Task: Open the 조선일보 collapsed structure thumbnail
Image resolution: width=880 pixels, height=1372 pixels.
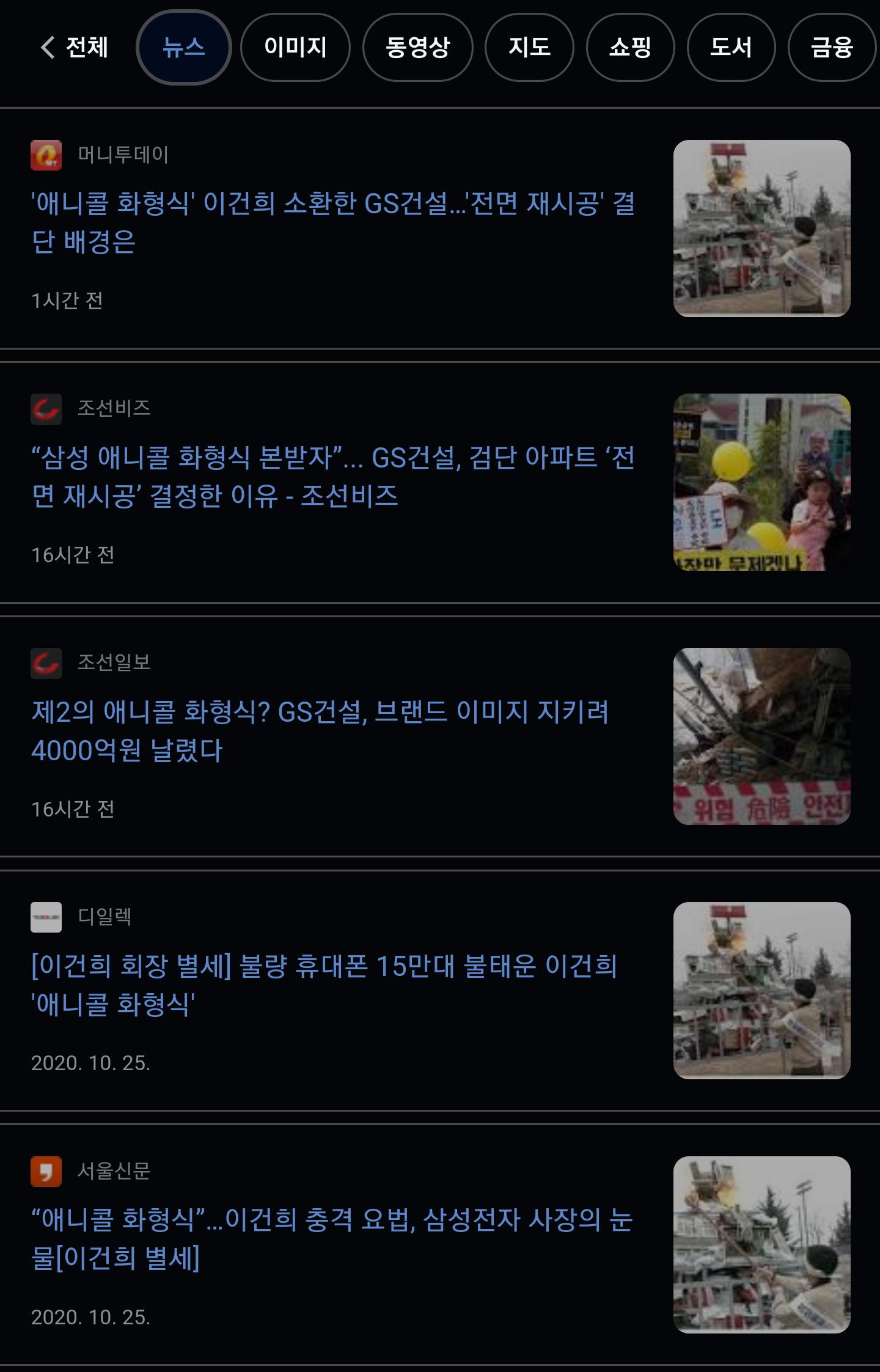Action: coord(761,736)
